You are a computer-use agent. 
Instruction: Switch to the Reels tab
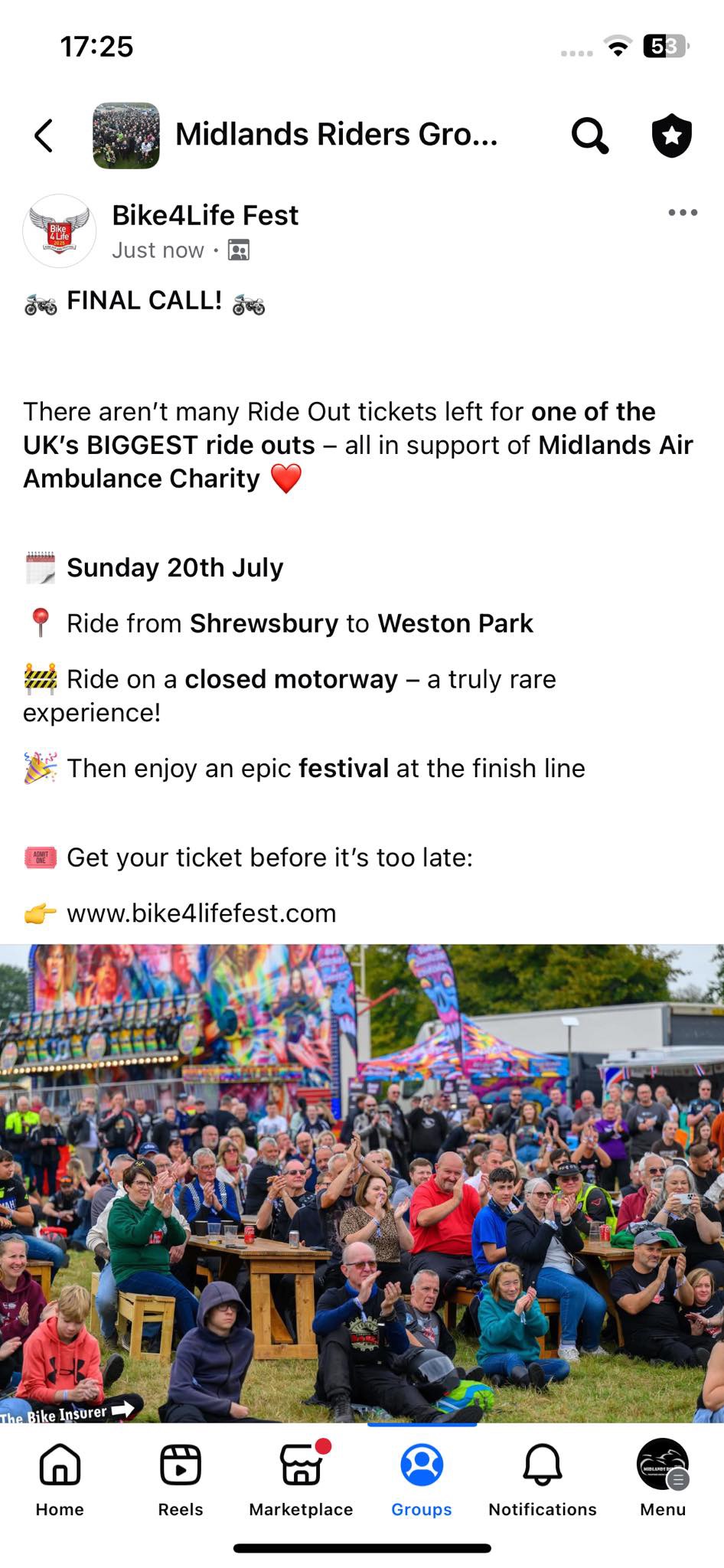point(181,1478)
